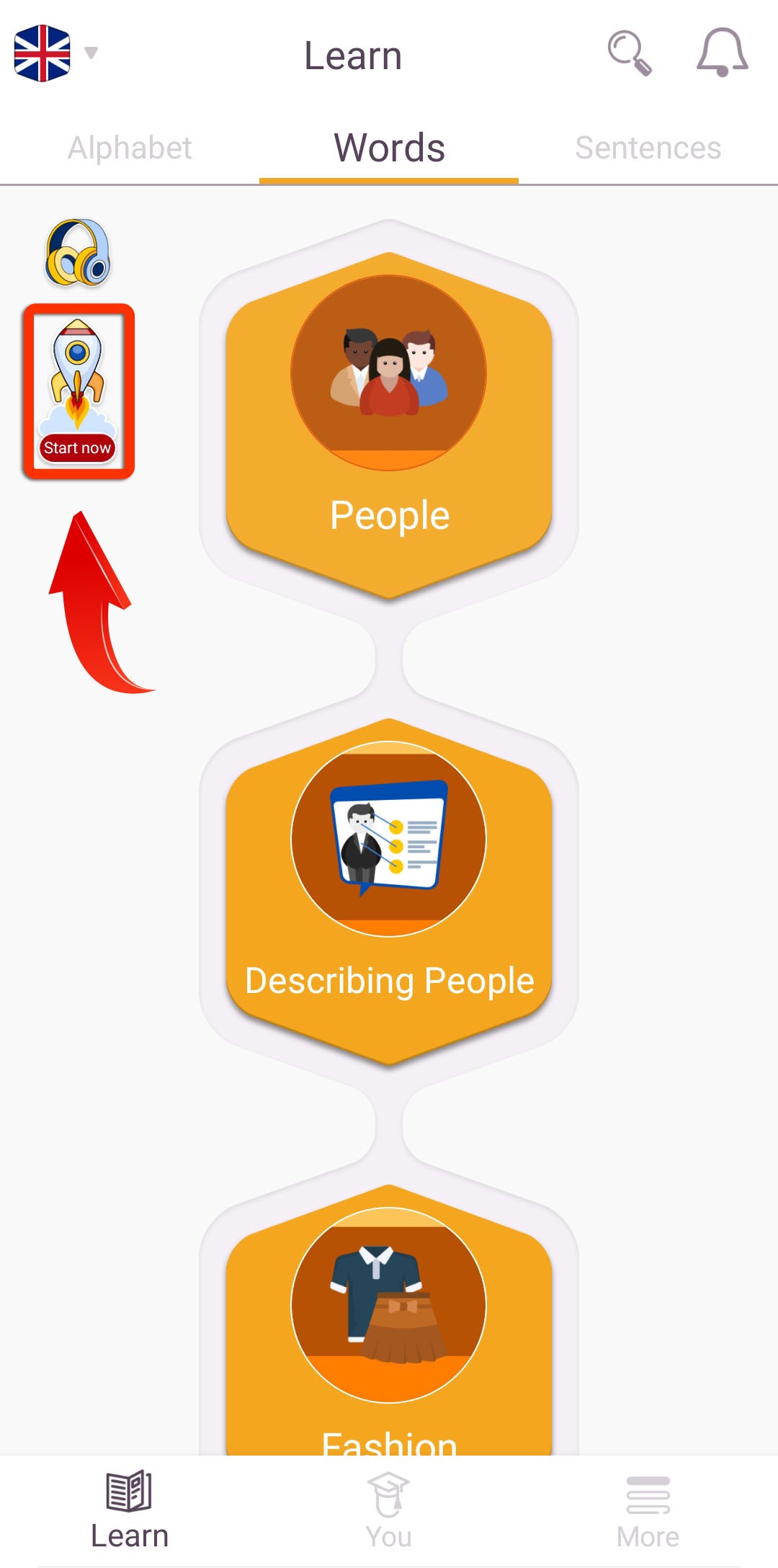Switch to the Alphabet tab

(x=130, y=148)
